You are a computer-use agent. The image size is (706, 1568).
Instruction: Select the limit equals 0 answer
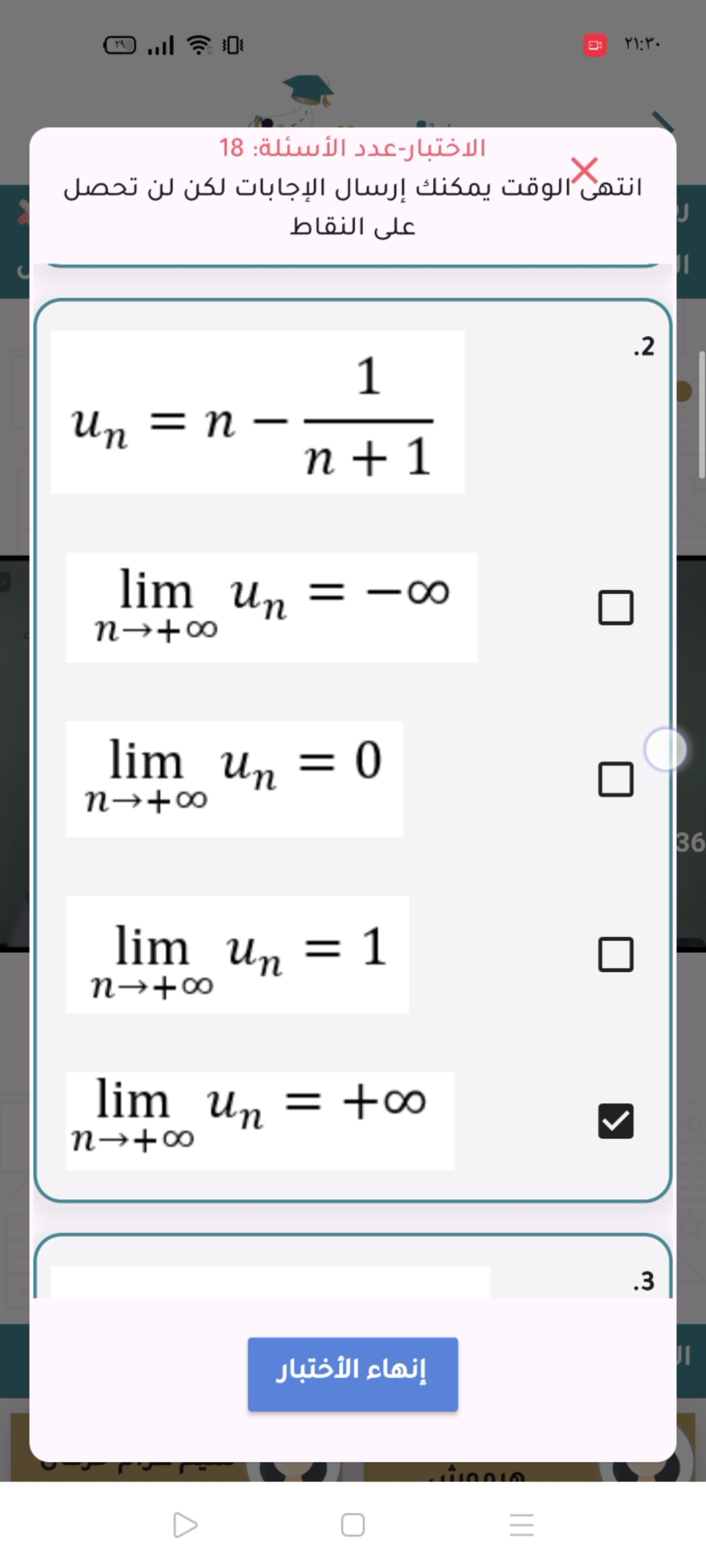(x=616, y=779)
